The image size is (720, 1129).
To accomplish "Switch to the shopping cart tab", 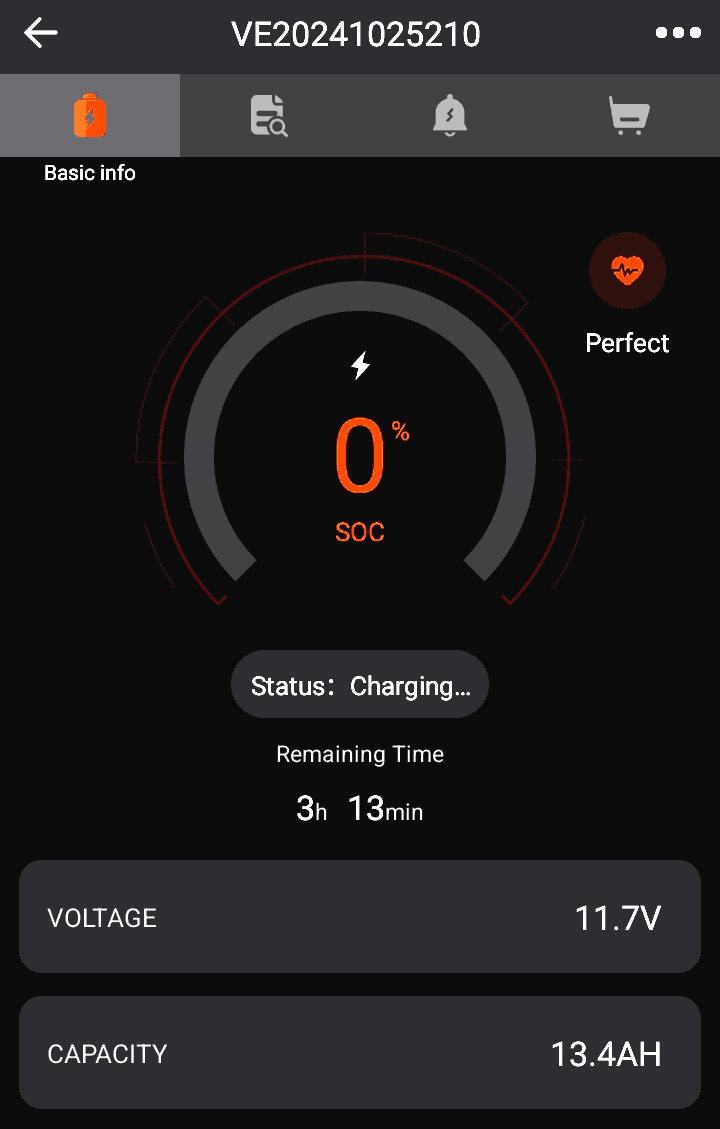I will point(629,116).
